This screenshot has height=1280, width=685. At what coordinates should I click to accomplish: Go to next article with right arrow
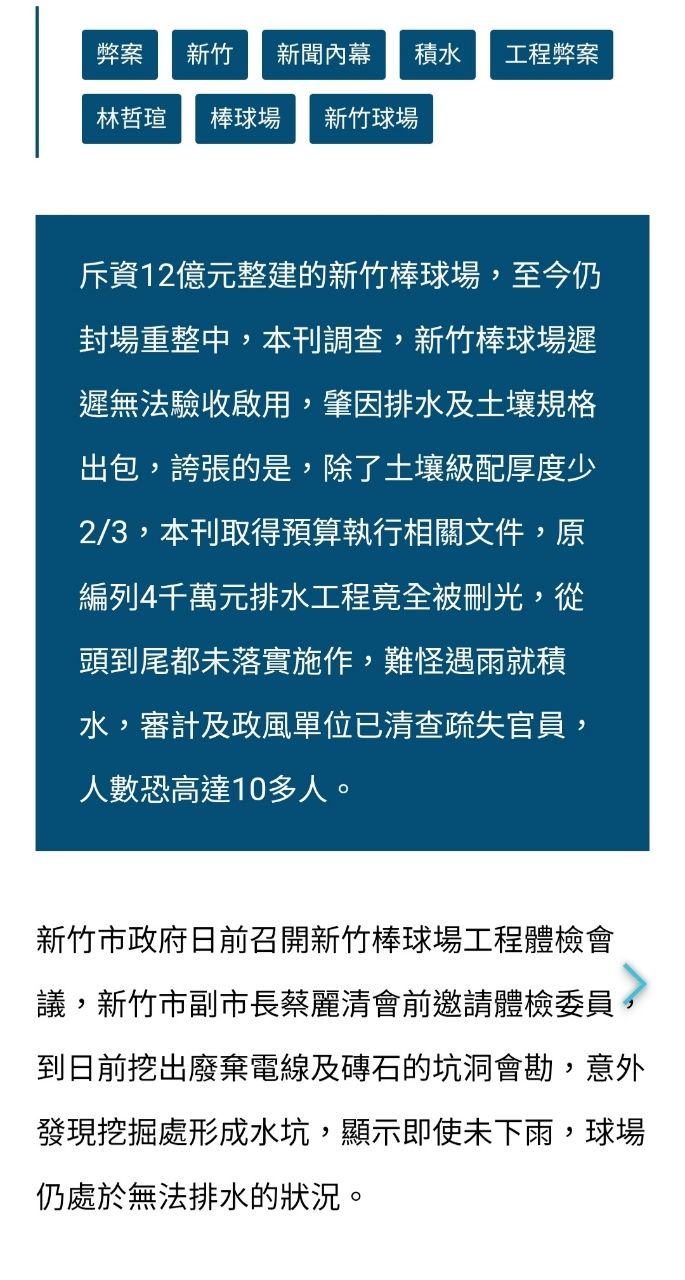tap(634, 984)
